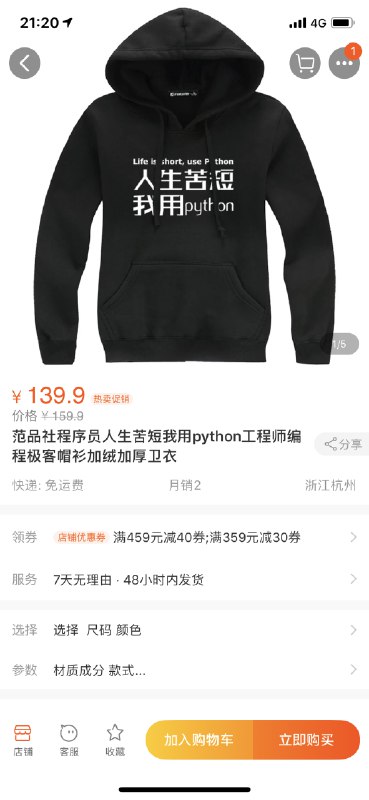369x800 pixels.
Task: Open the shopping cart icon
Action: 305,63
